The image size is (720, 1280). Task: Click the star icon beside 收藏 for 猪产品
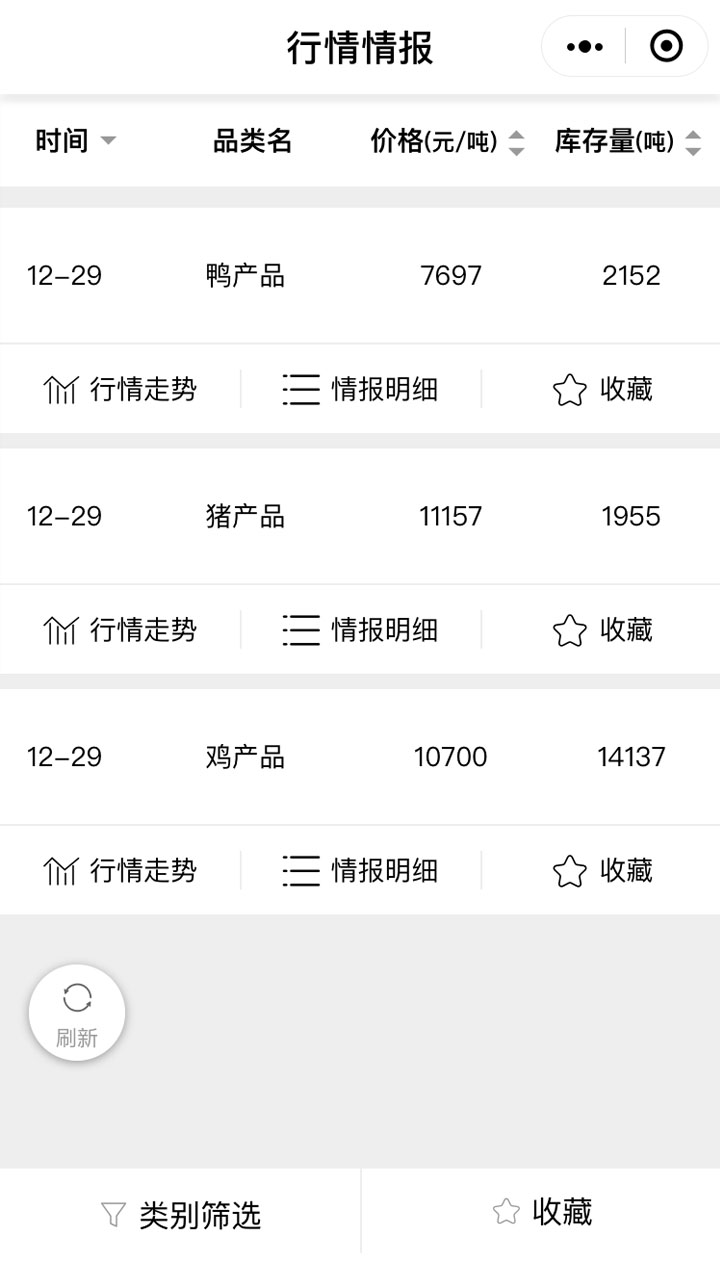(569, 630)
